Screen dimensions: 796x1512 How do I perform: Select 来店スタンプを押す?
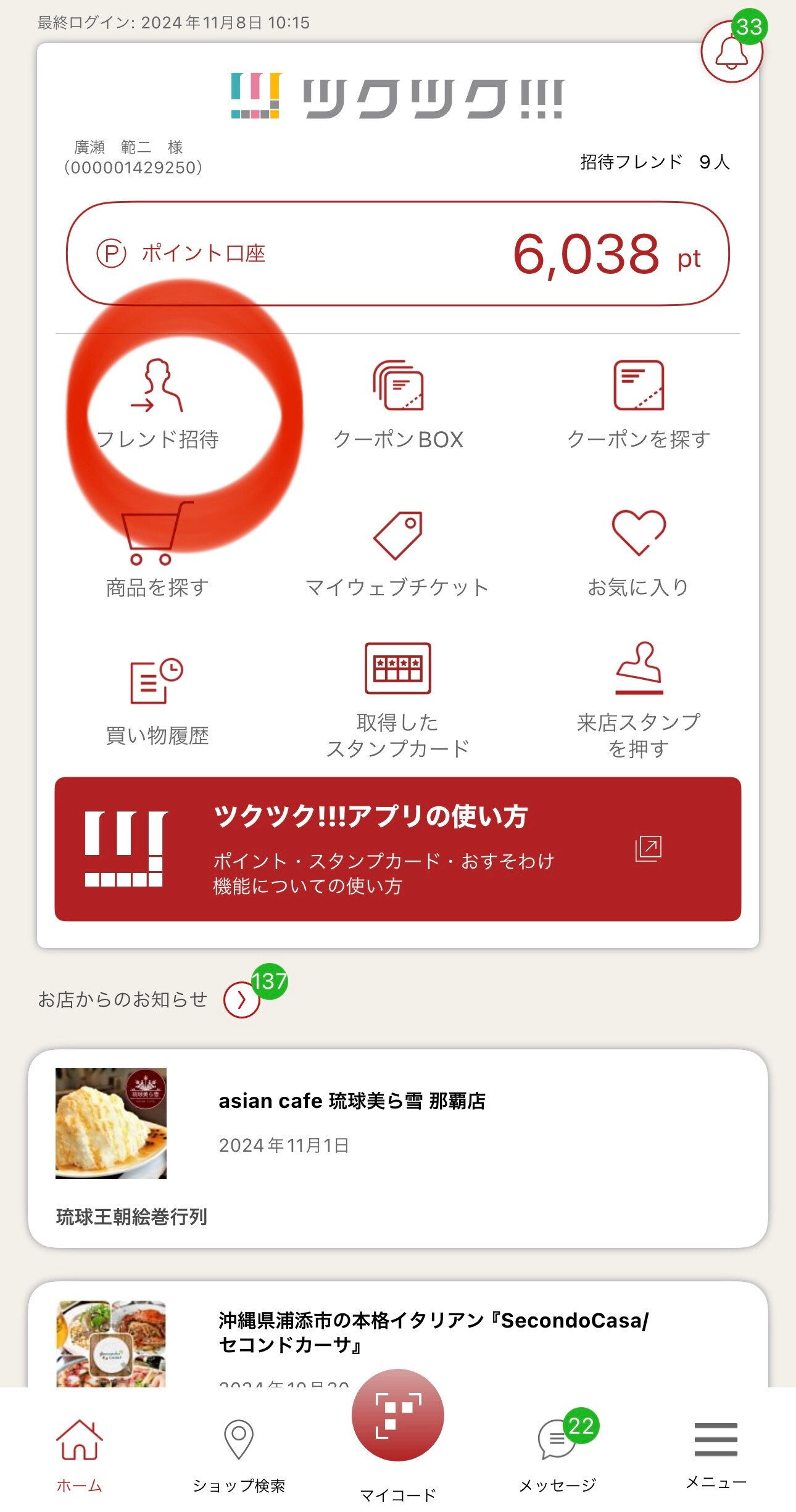click(x=638, y=700)
